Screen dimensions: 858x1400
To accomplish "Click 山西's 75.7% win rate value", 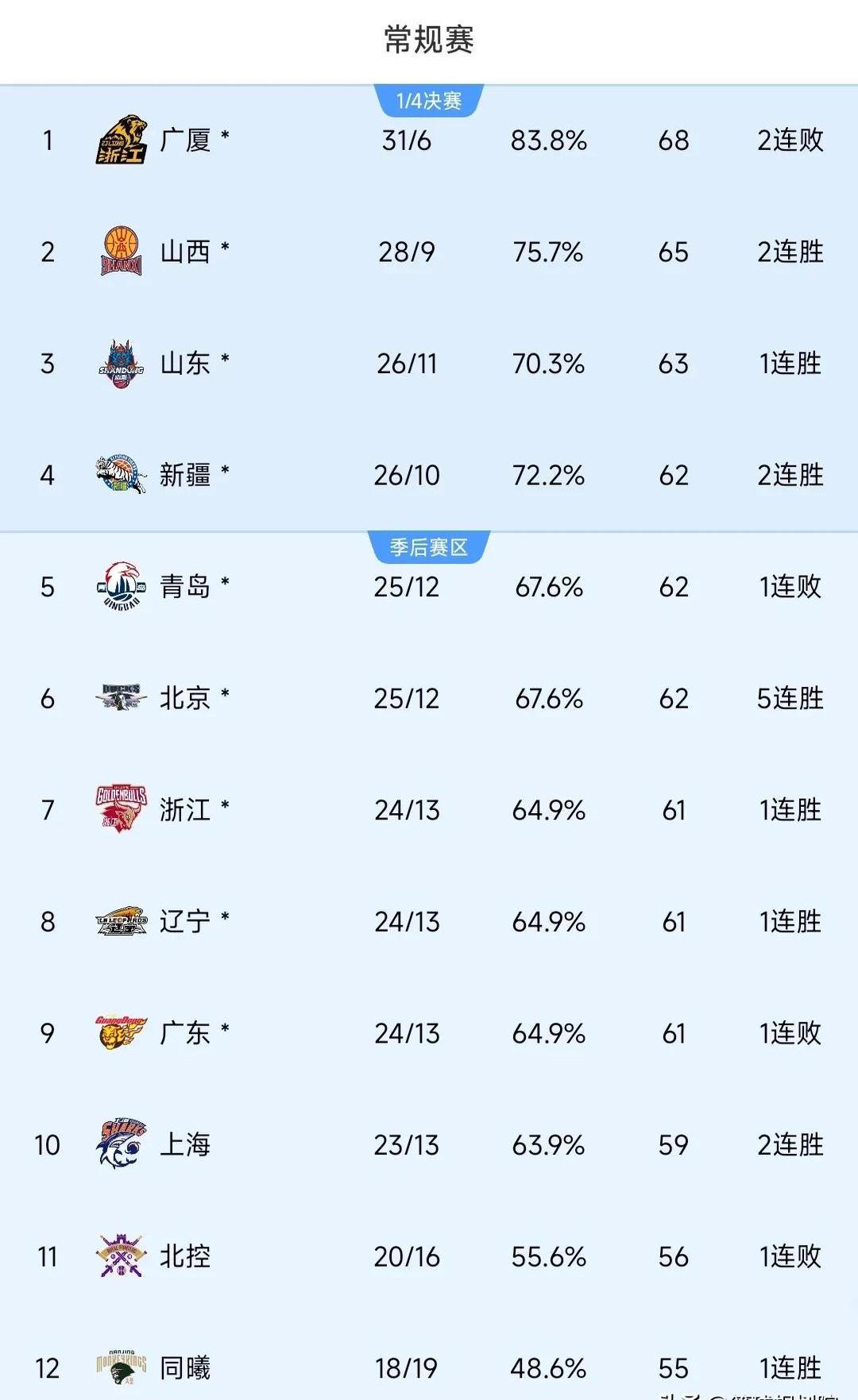I will point(550,253).
